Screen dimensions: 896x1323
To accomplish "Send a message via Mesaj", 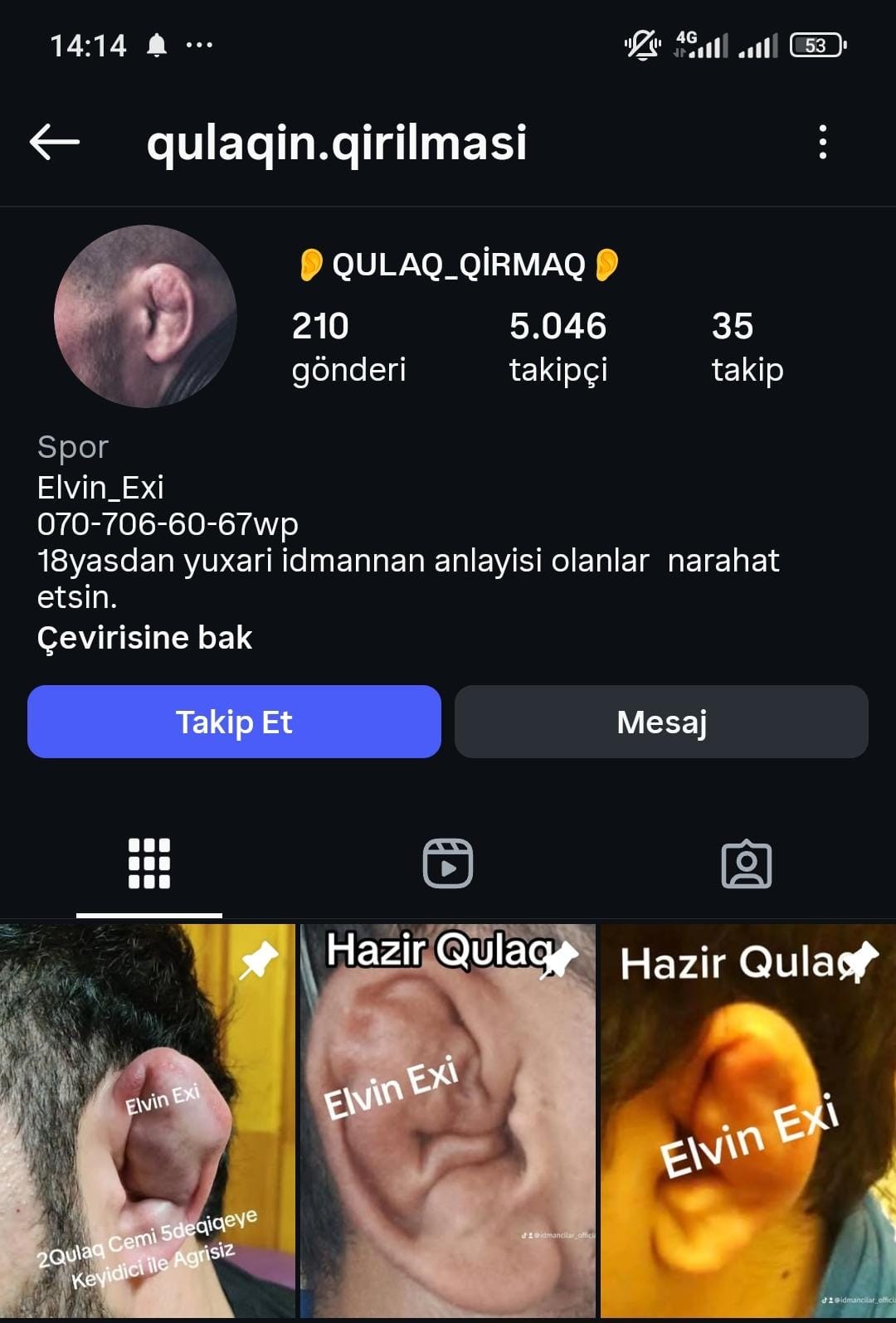I will [661, 722].
